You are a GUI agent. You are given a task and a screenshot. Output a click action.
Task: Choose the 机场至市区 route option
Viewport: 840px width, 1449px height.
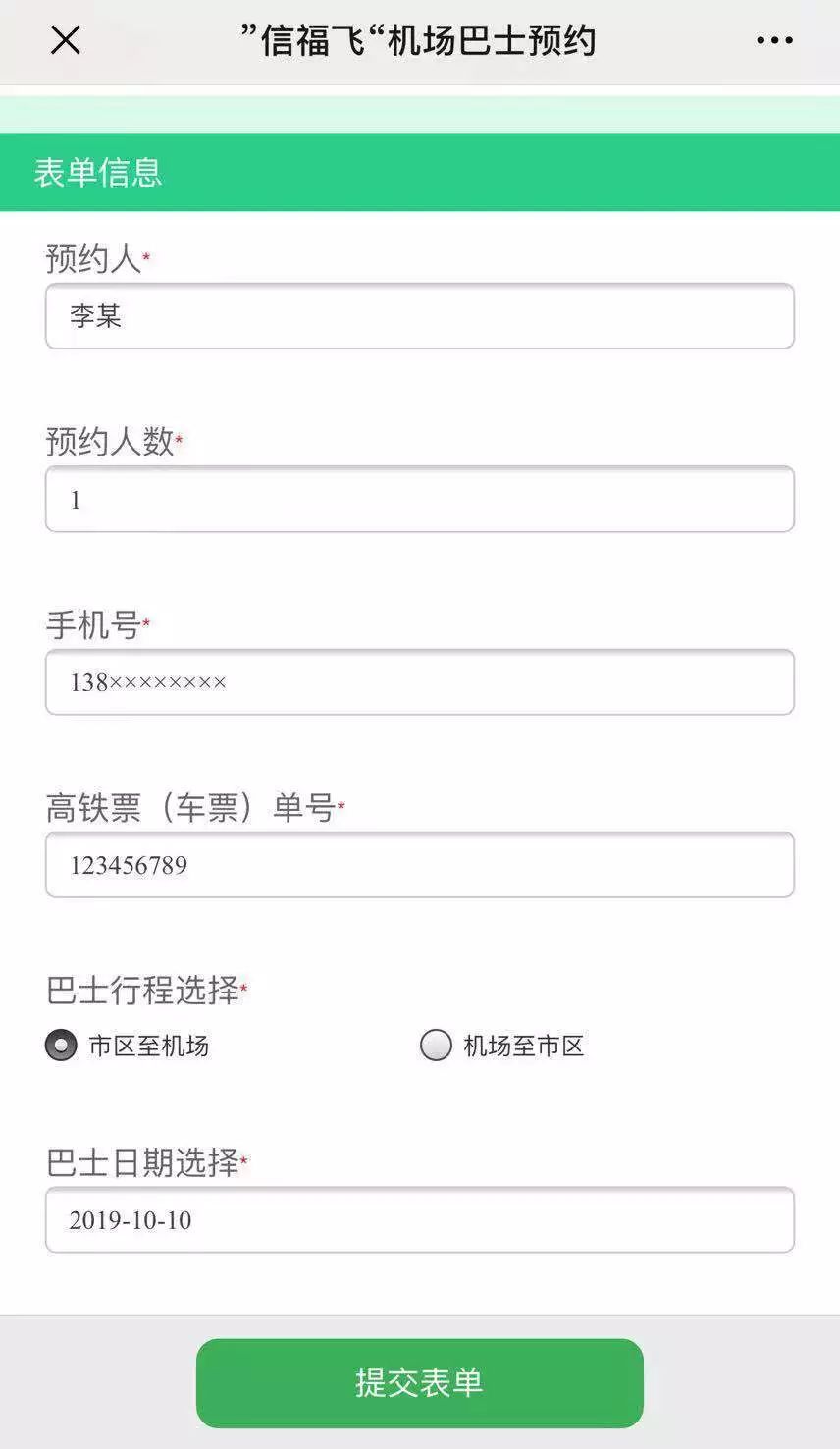click(436, 1046)
